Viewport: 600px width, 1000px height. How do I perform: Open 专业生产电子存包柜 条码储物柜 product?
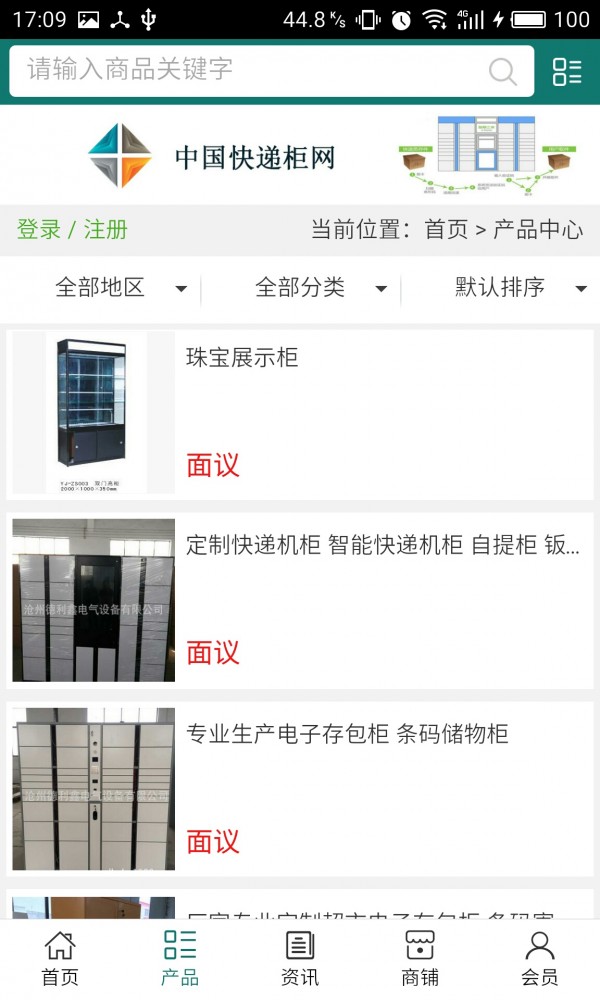[300, 788]
